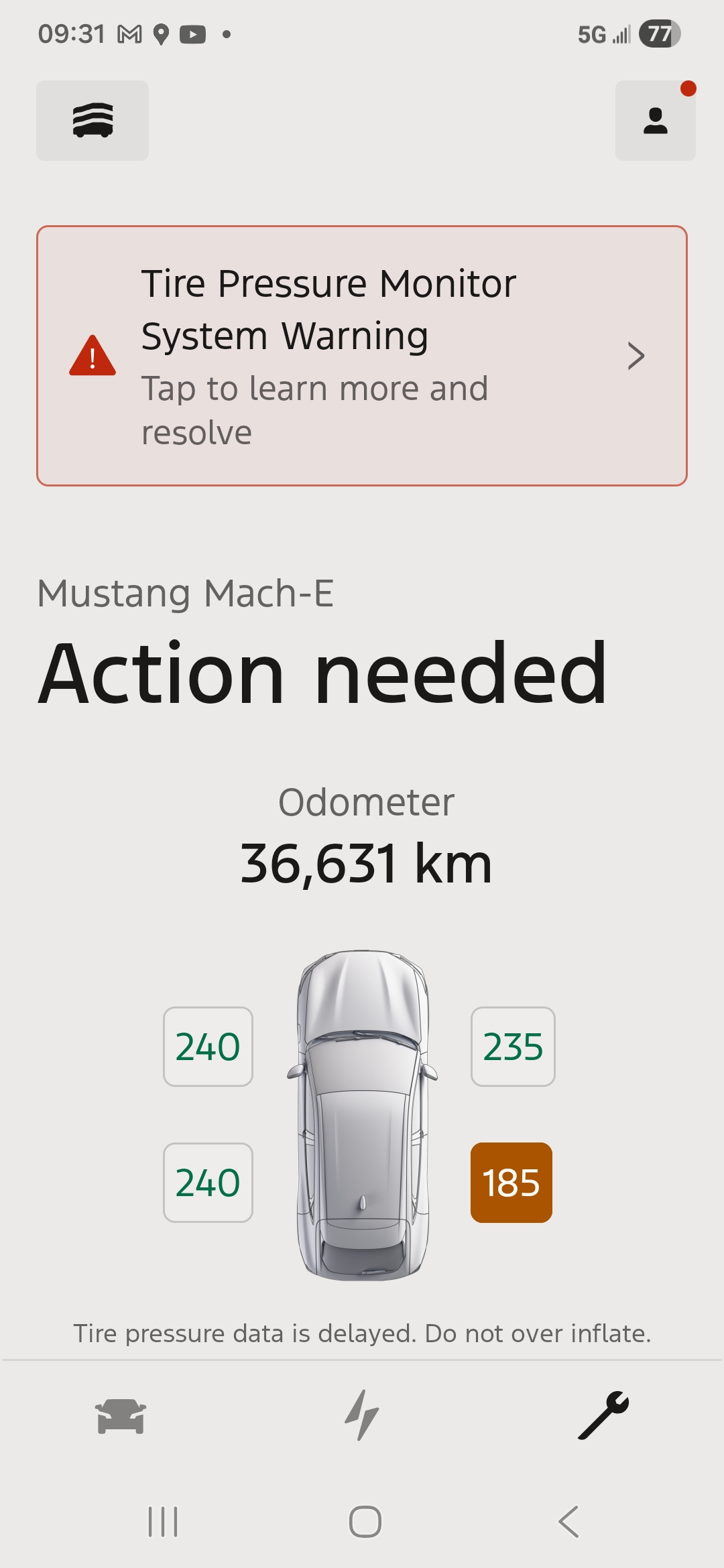Viewport: 724px width, 1568px height.
Task: Go back using system navigation
Action: (568, 1521)
